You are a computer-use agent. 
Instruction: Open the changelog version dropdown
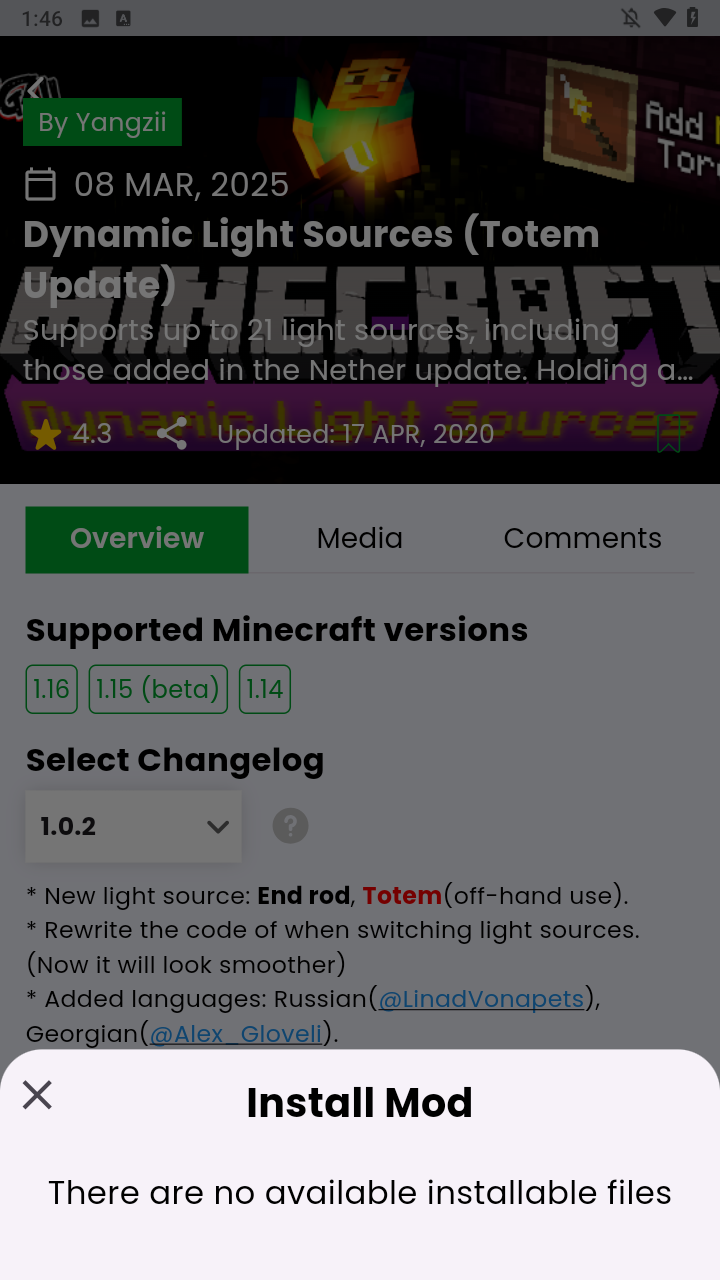134,826
